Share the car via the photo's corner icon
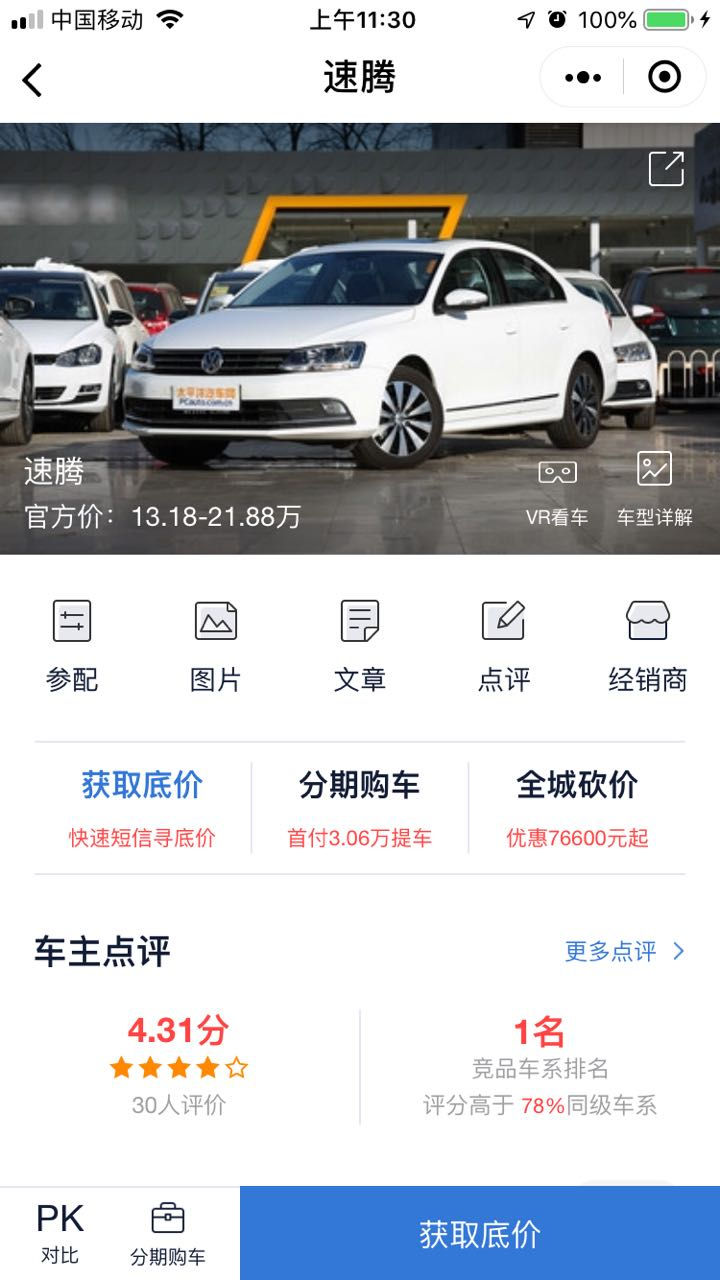 tap(666, 169)
